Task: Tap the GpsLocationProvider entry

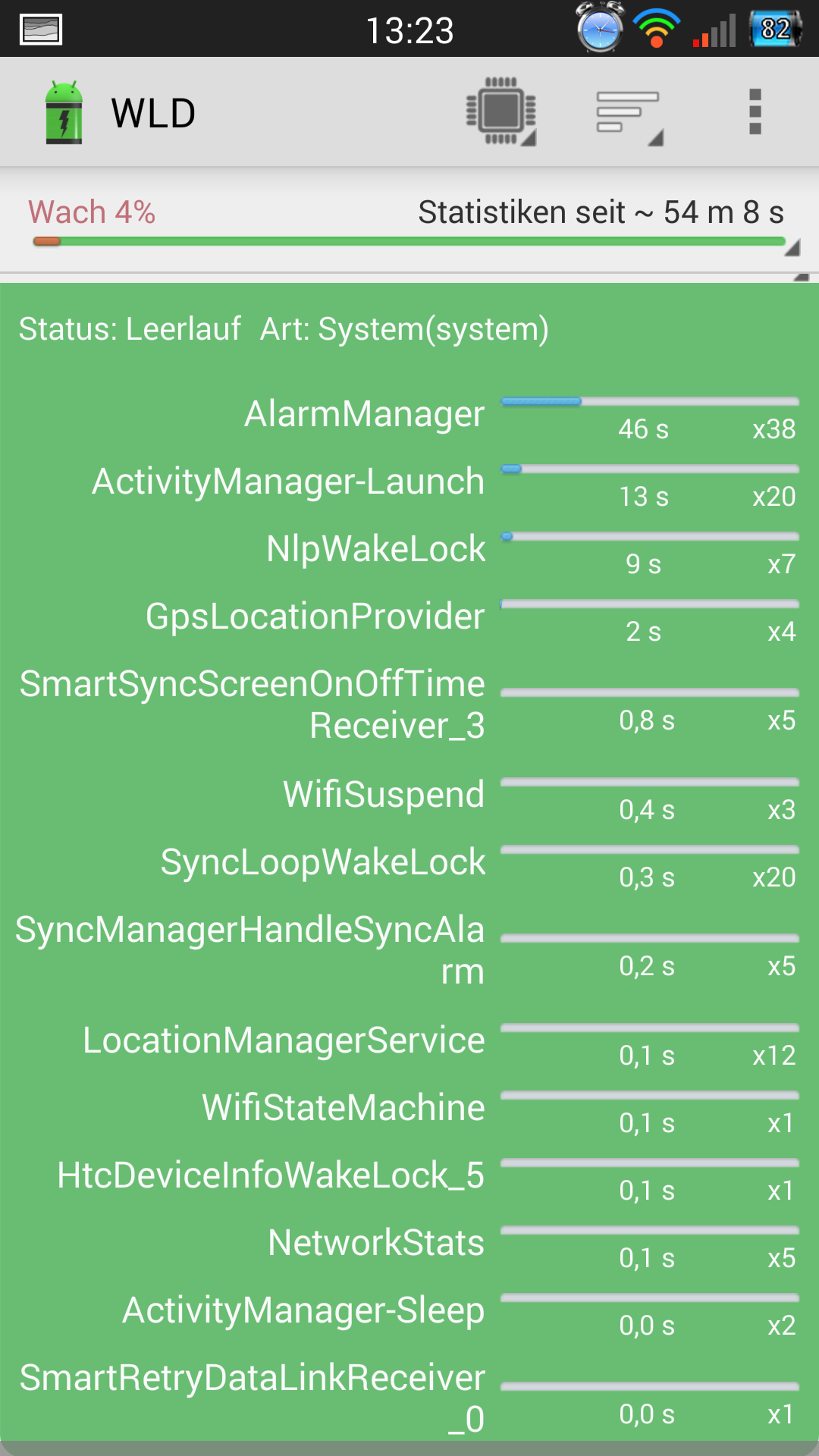Action: coord(409,617)
